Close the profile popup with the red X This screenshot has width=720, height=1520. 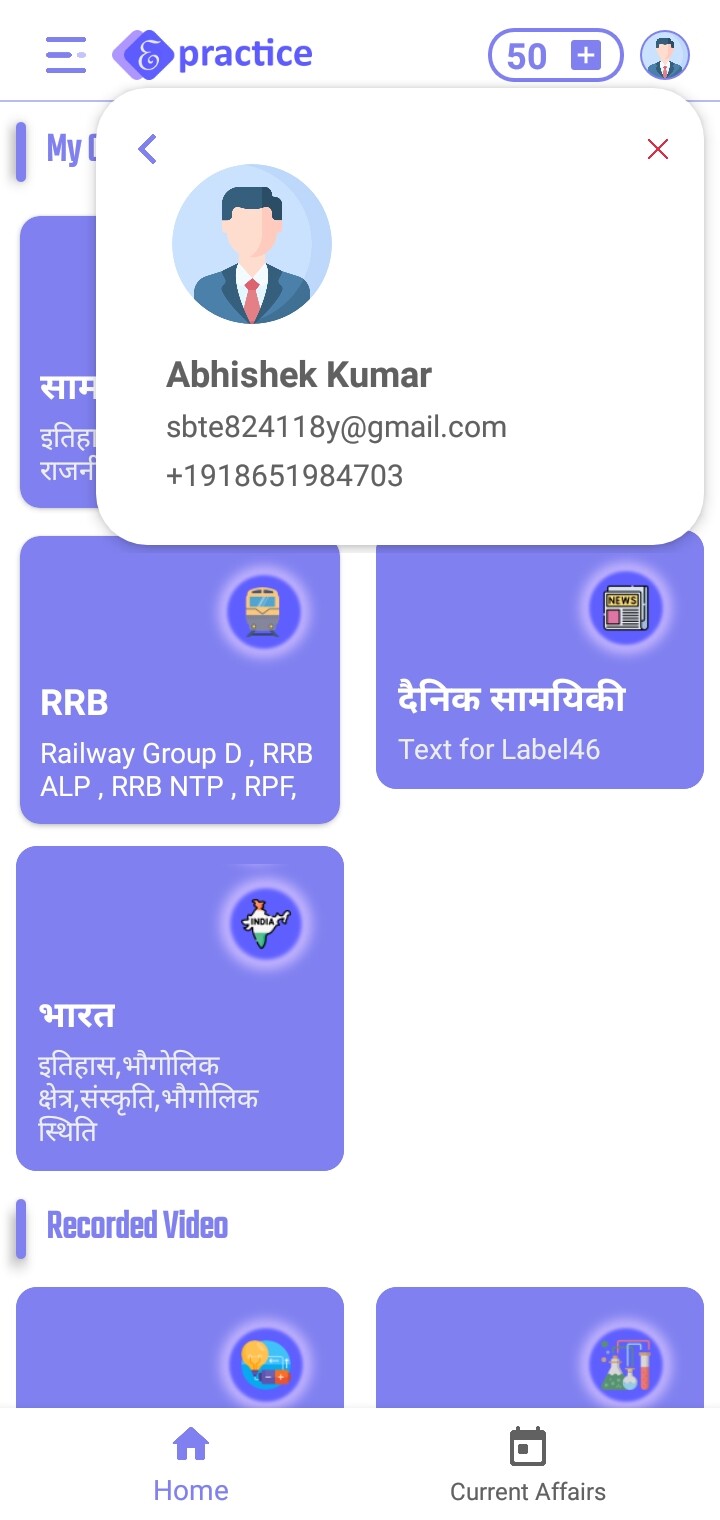click(658, 149)
